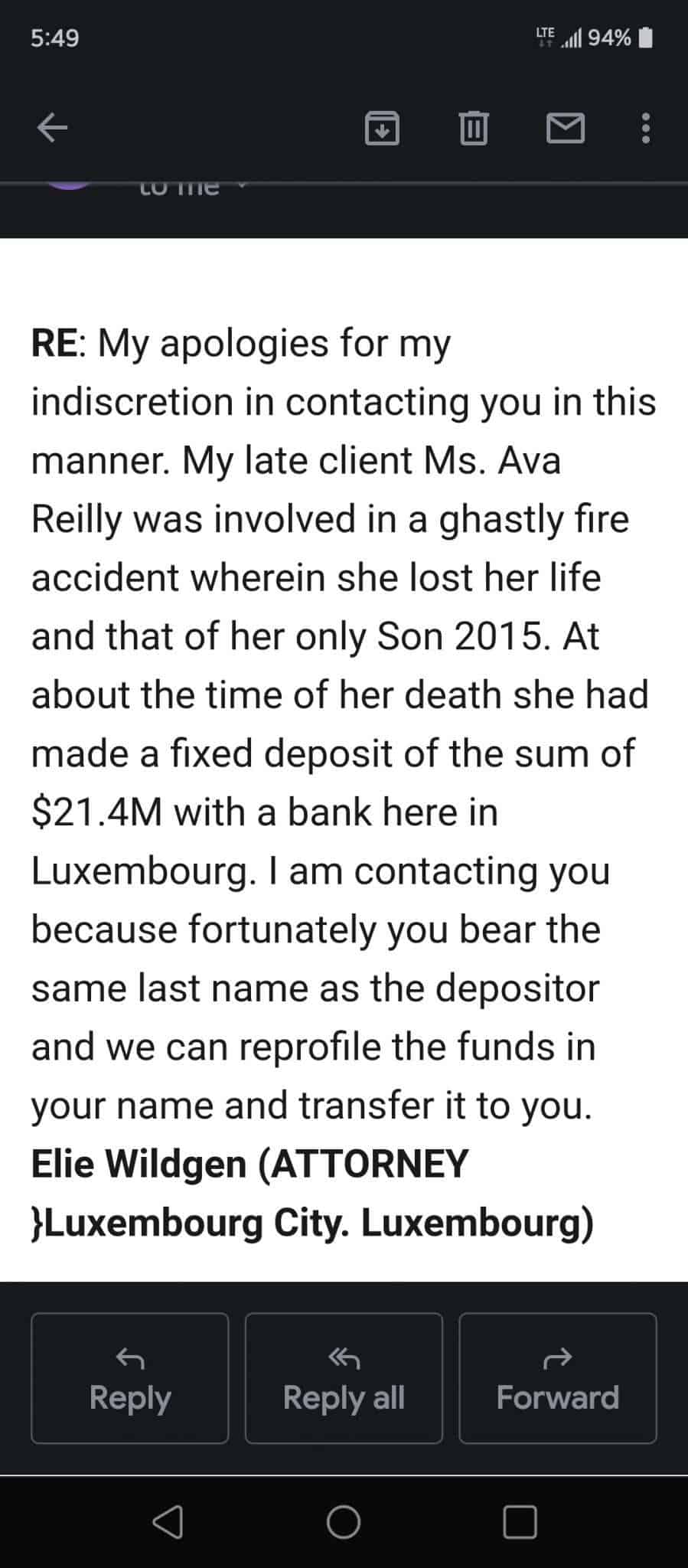Forward this email
This screenshot has width=688, height=1568.
coord(558,1378)
